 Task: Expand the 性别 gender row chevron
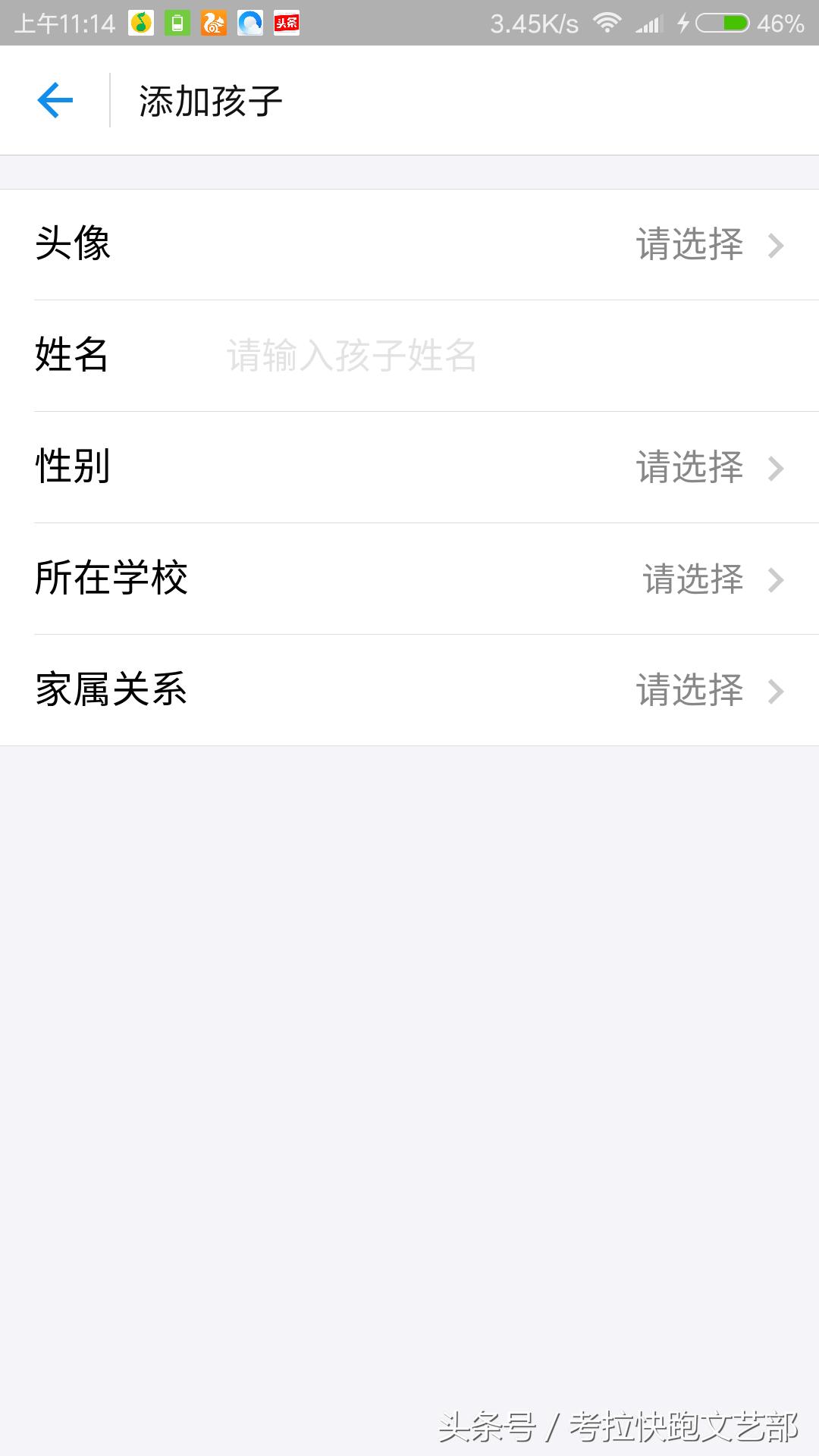pos(775,469)
